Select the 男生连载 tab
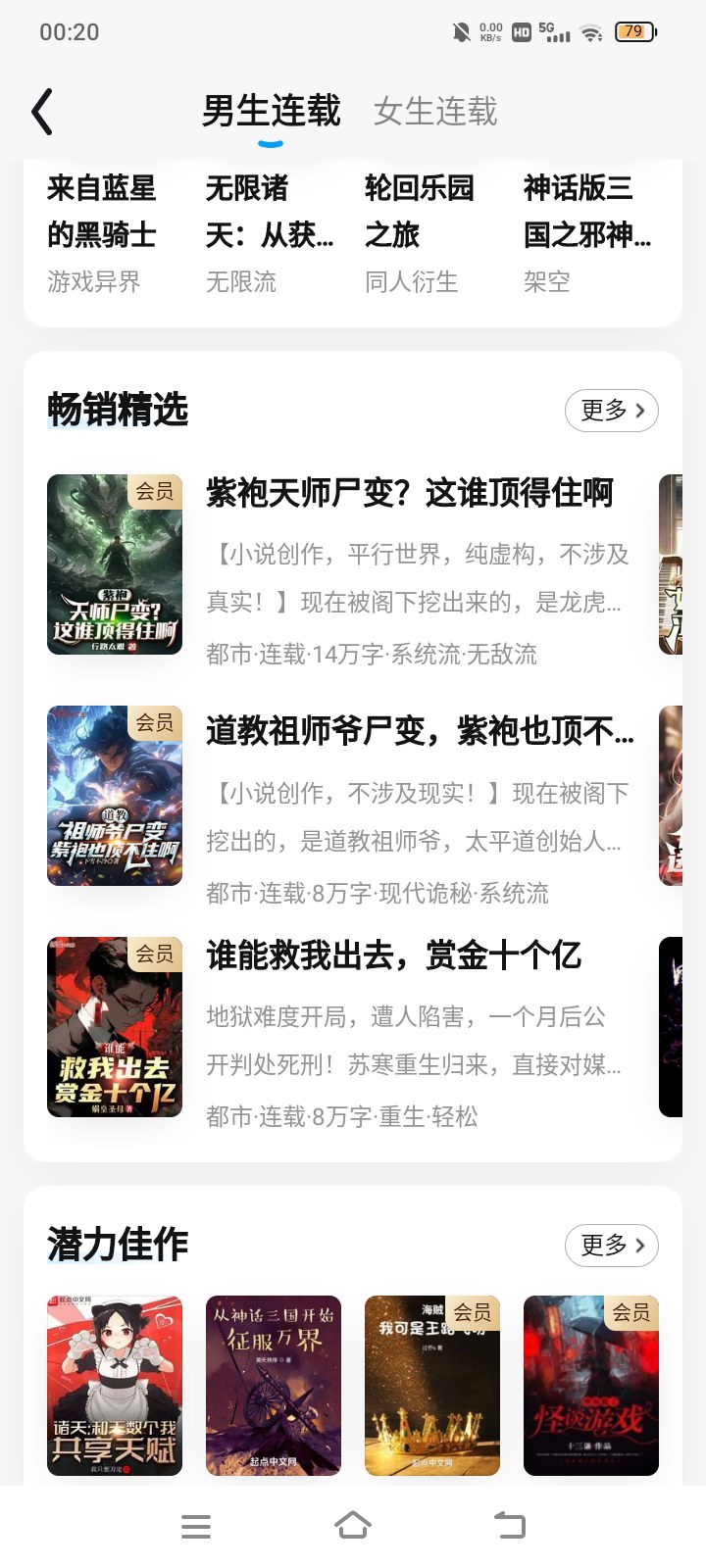Image resolution: width=706 pixels, height=1568 pixels. click(x=271, y=112)
